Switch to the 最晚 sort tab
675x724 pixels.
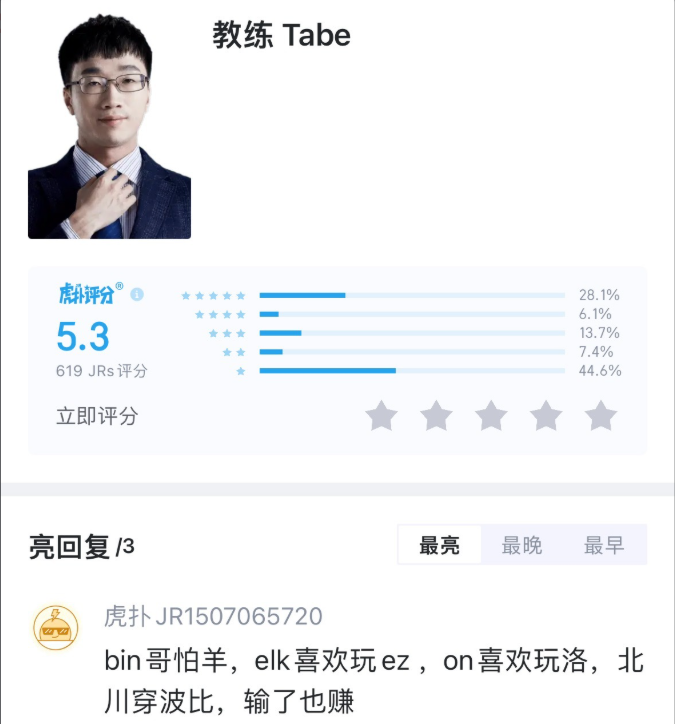click(522, 545)
